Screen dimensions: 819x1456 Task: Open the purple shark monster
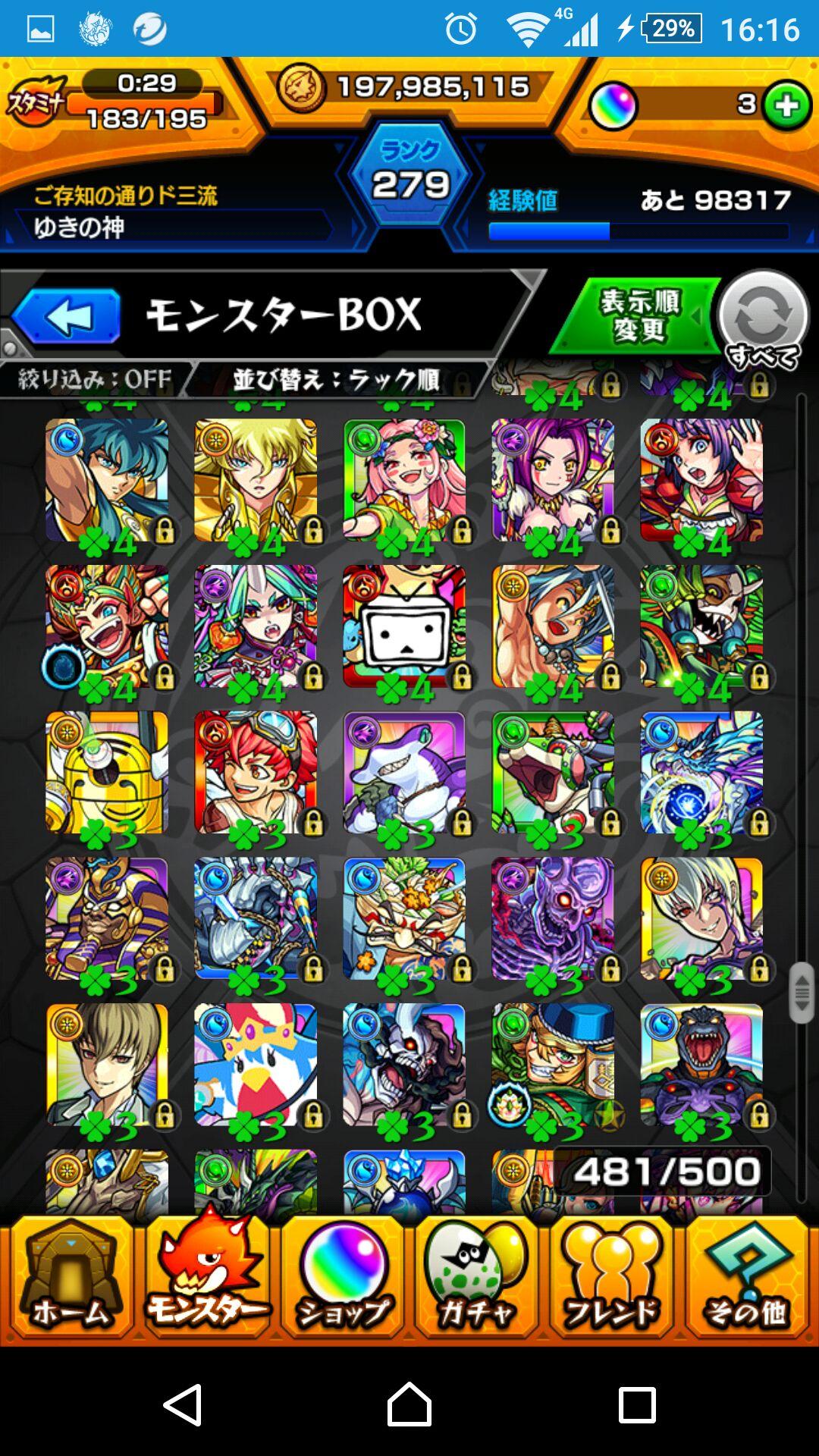(404, 772)
